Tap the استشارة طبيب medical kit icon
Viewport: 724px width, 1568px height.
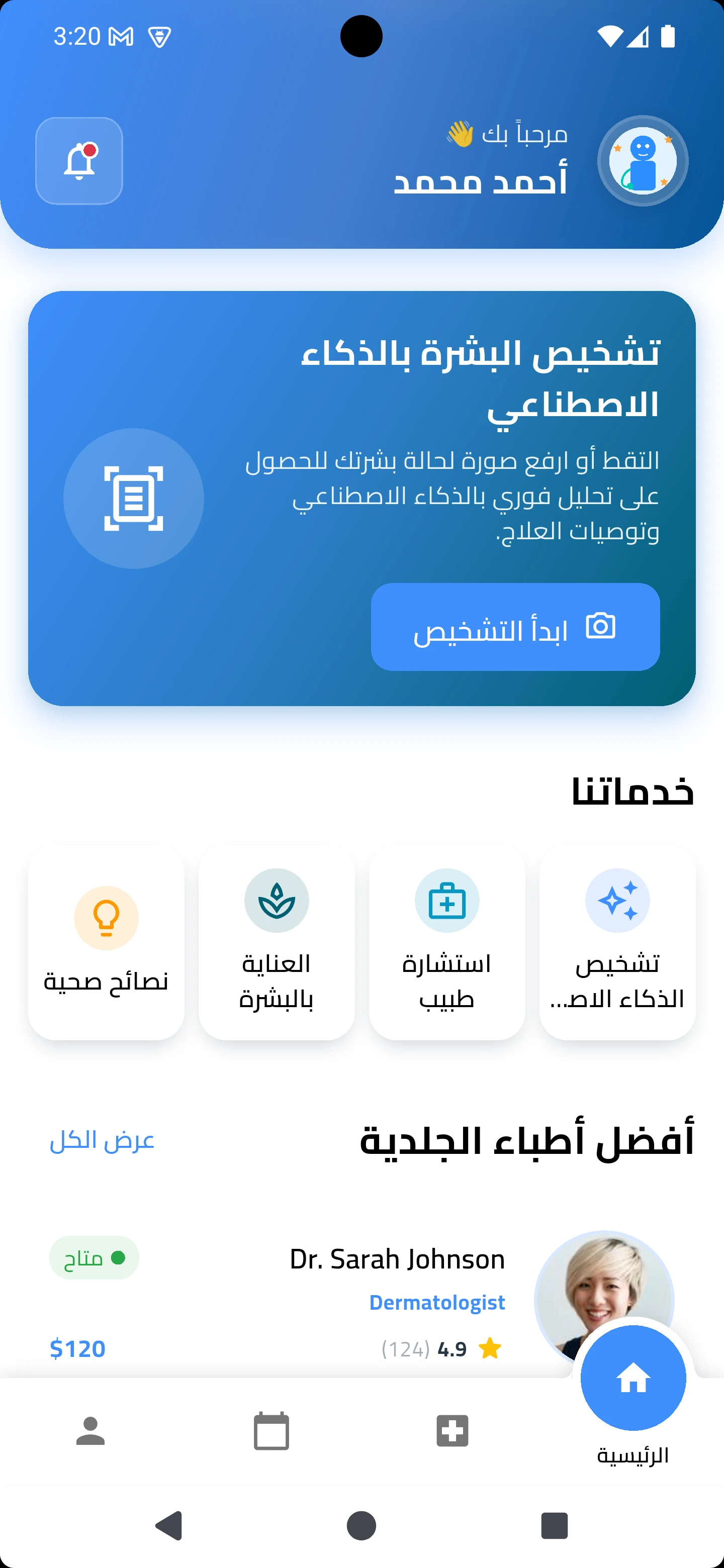click(x=446, y=900)
